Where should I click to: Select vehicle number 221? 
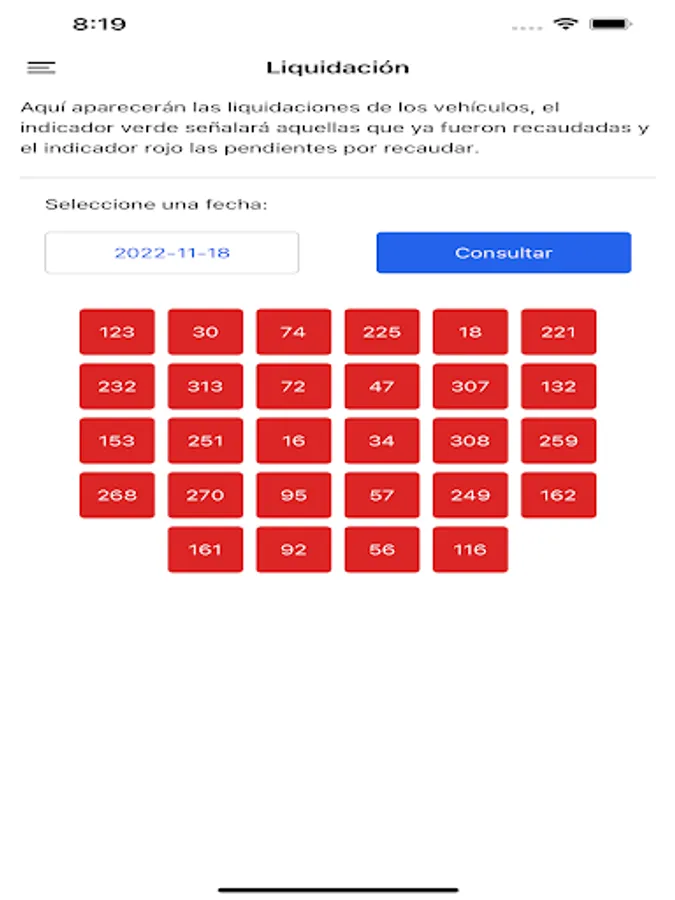tap(558, 332)
